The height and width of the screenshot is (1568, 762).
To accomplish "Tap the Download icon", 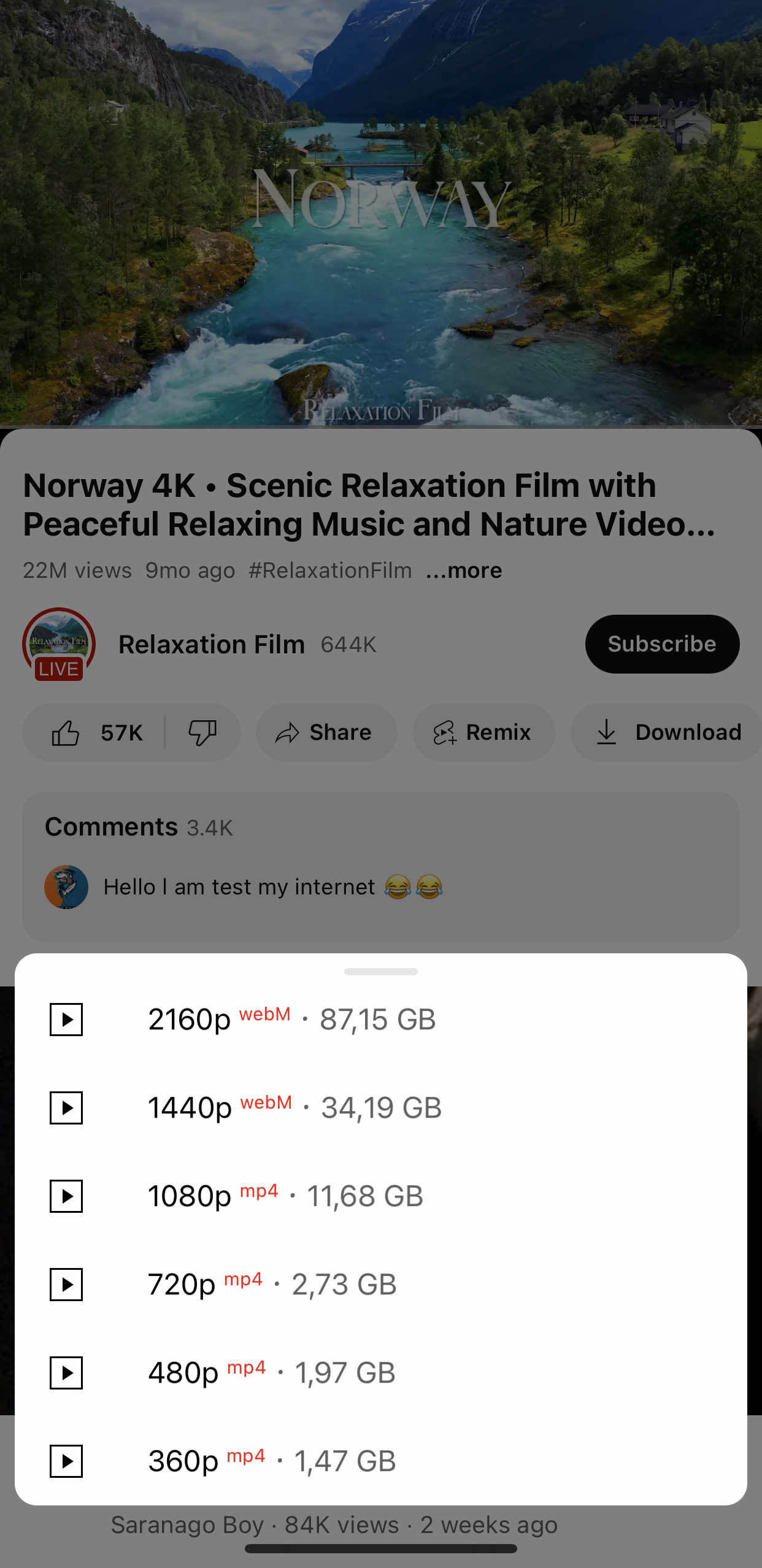I will [606, 732].
